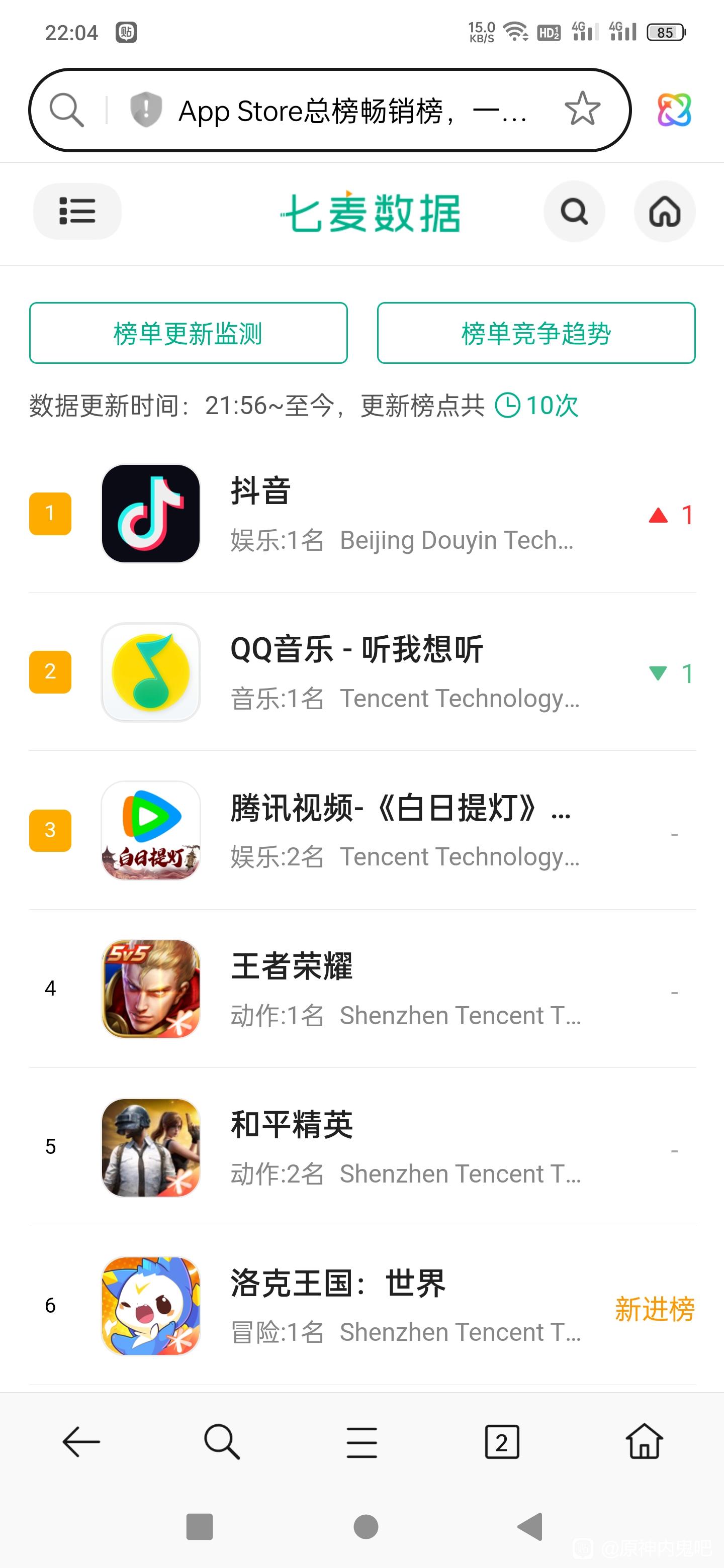Bookmark this page with the star icon

[x=582, y=110]
